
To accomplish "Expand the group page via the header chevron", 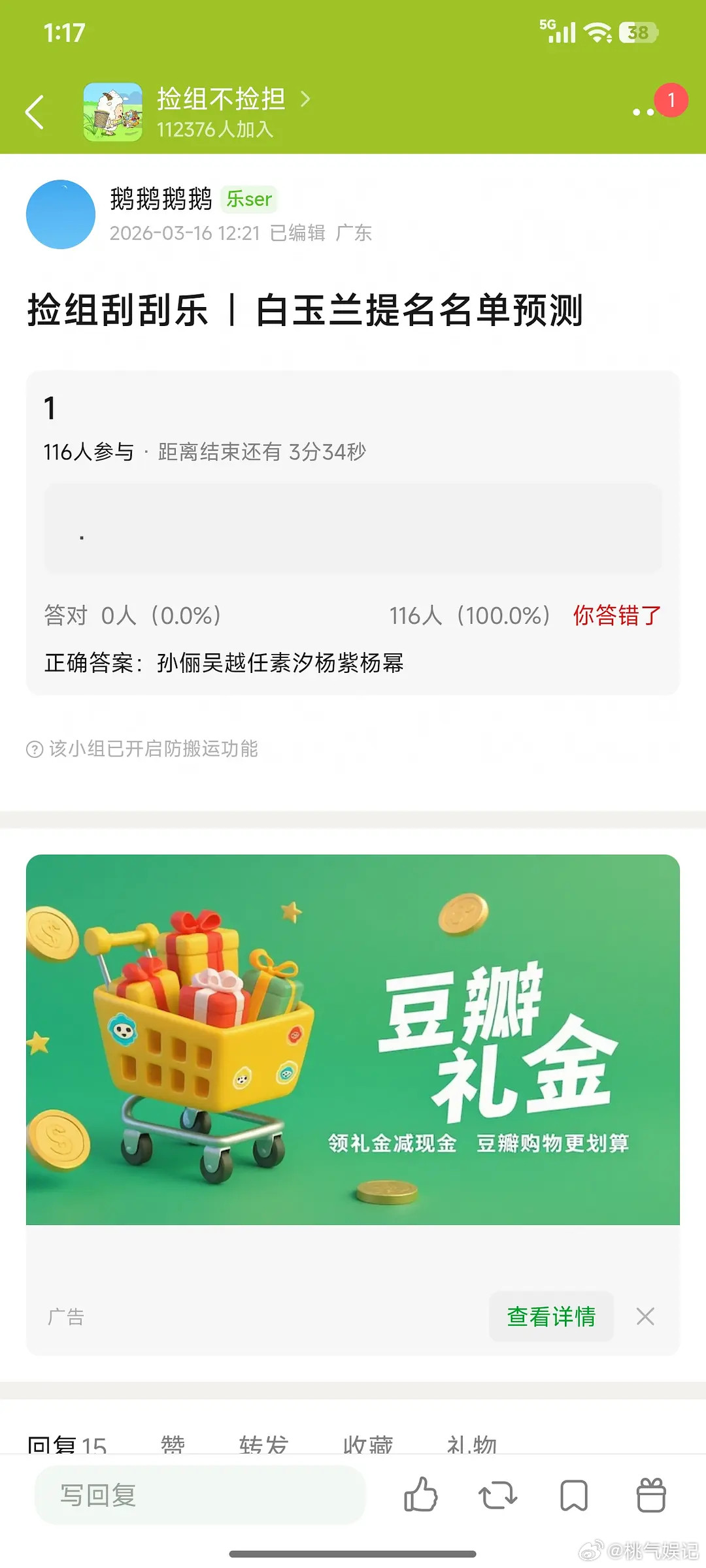I will (305, 99).
